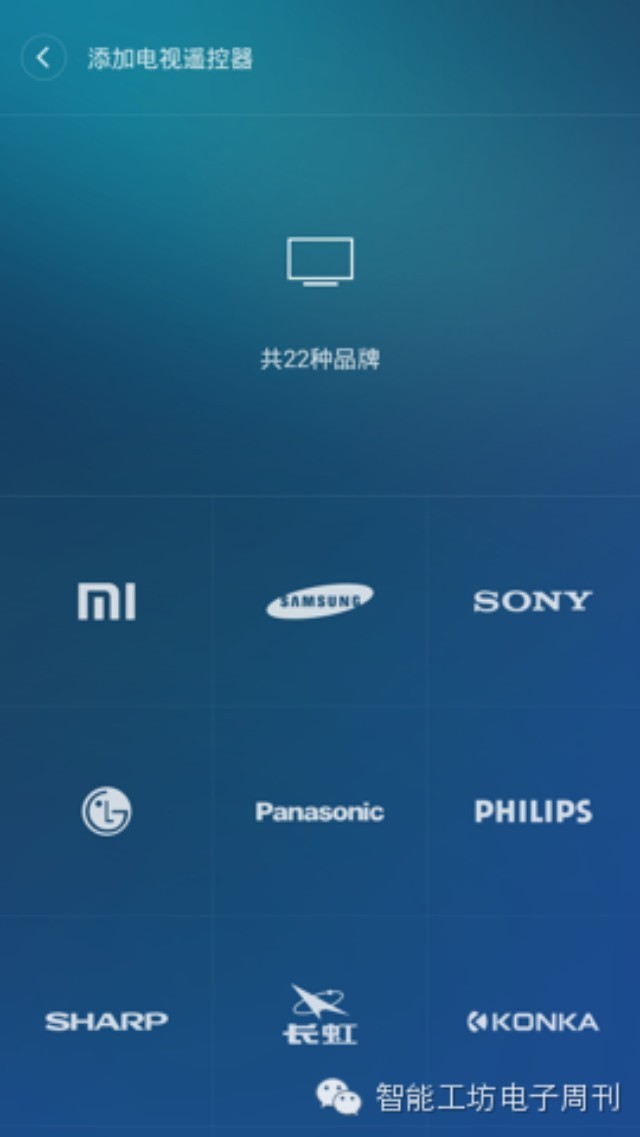Pick the Sony brand tile
The height and width of the screenshot is (1137, 640).
point(533,601)
